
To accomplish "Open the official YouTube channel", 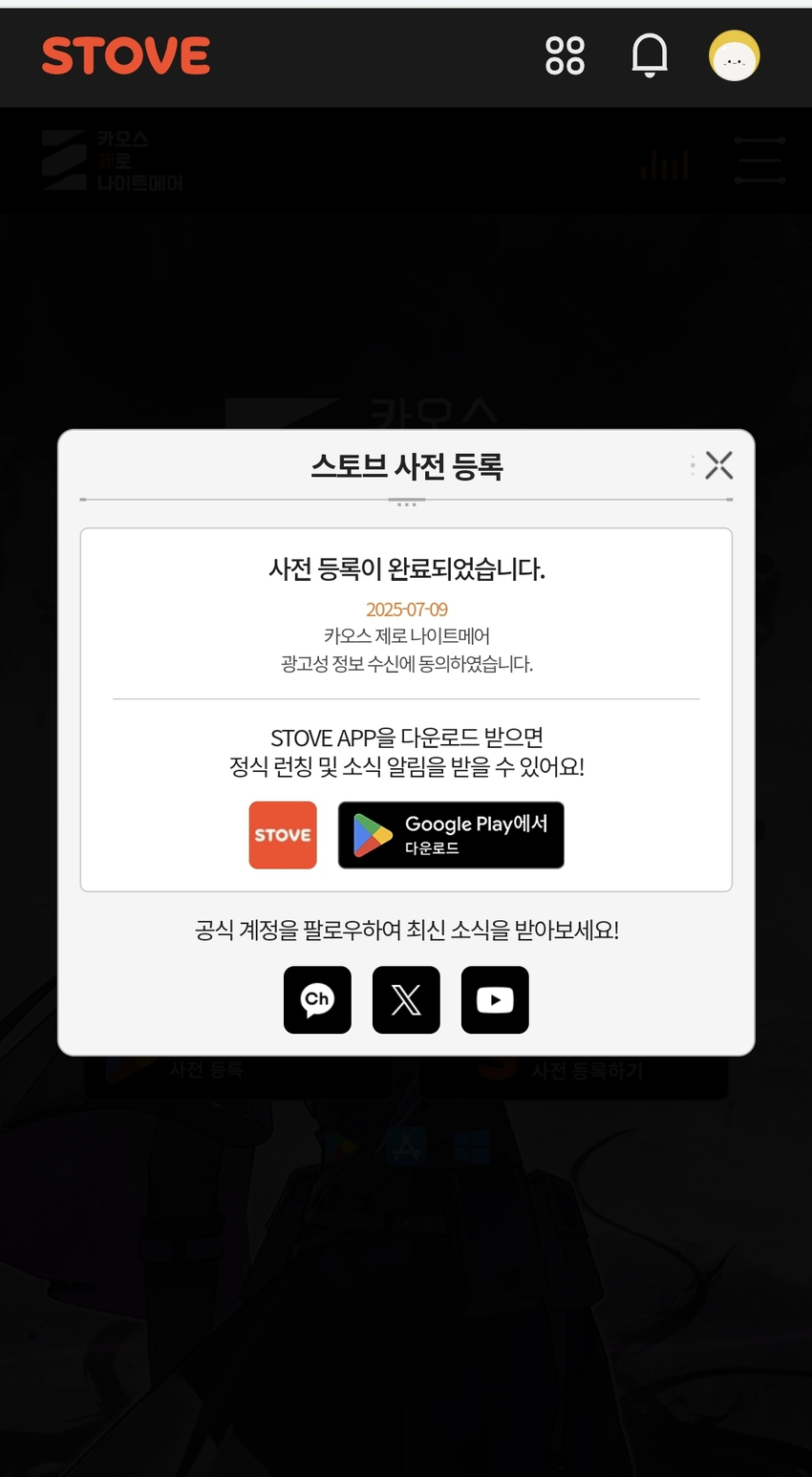I will coord(495,999).
